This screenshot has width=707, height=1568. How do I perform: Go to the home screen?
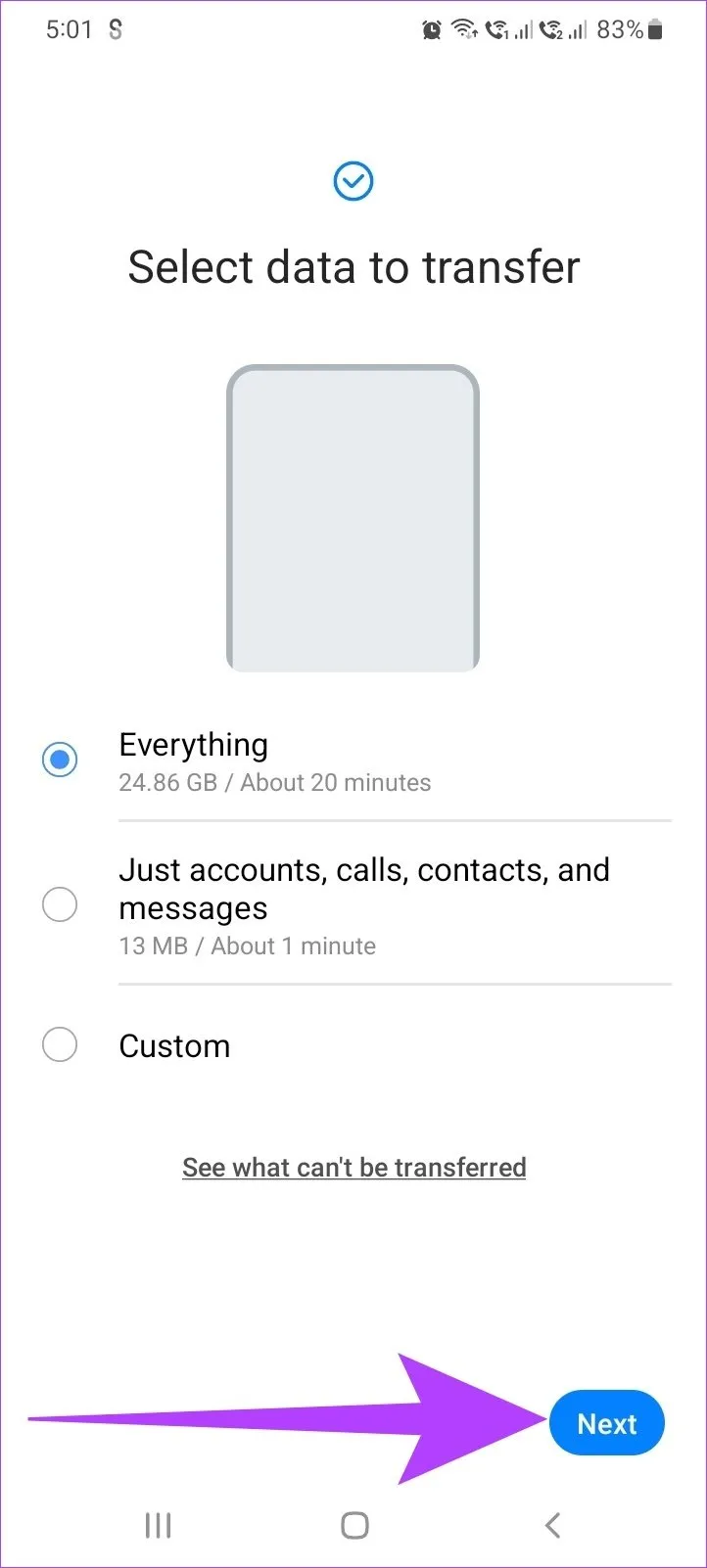pos(354,1524)
